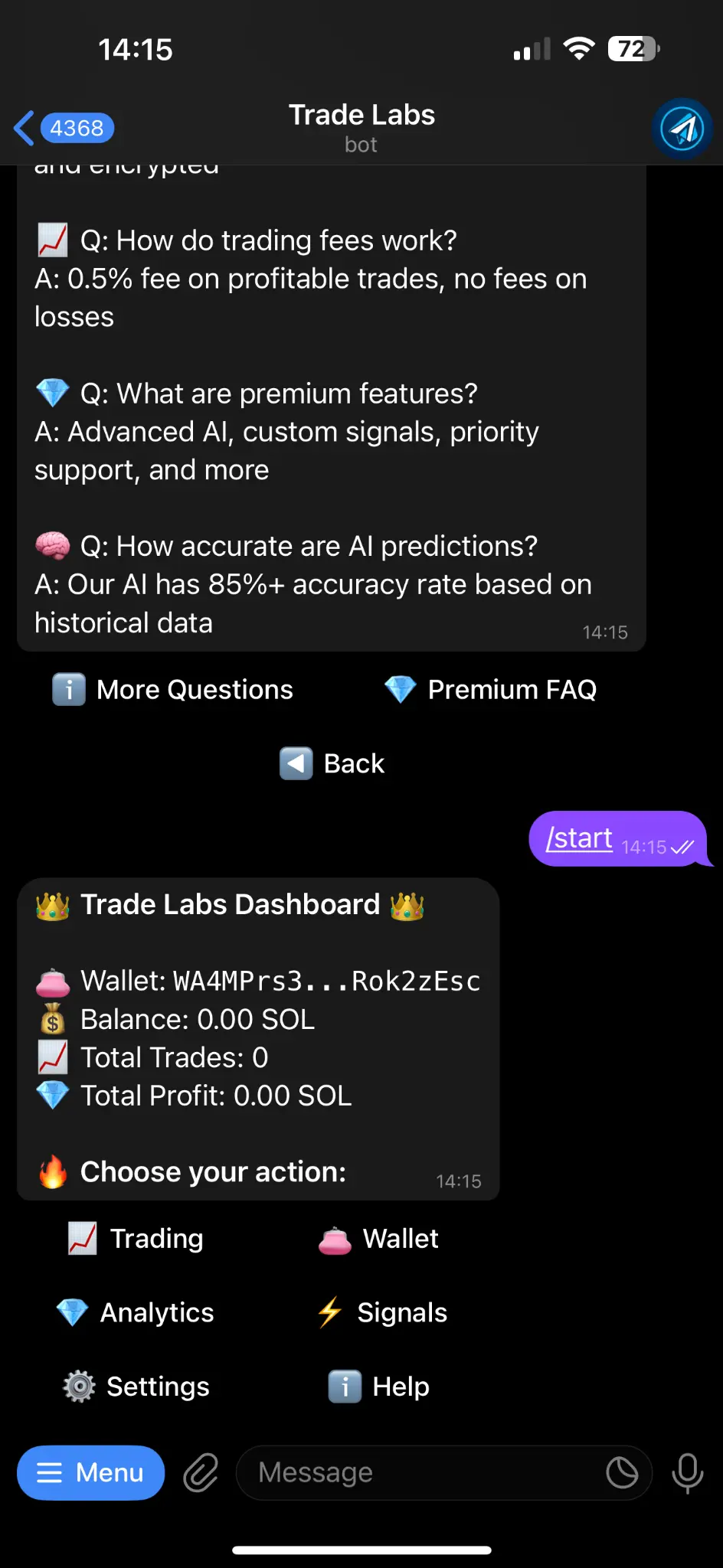723x1568 pixels.
Task: Tap the /start command link
Action: pyautogui.click(x=579, y=838)
